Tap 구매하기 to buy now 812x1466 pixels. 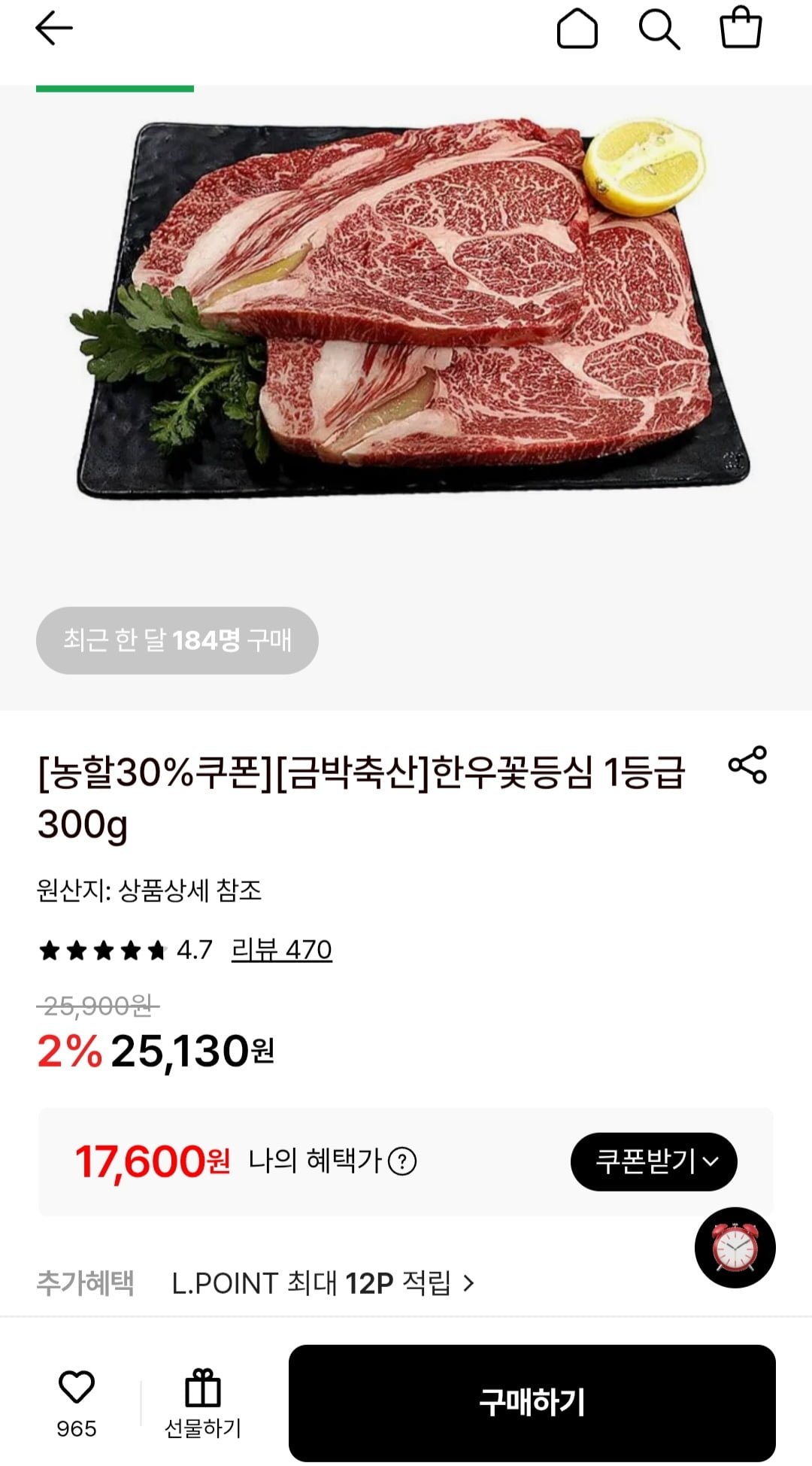click(532, 1403)
